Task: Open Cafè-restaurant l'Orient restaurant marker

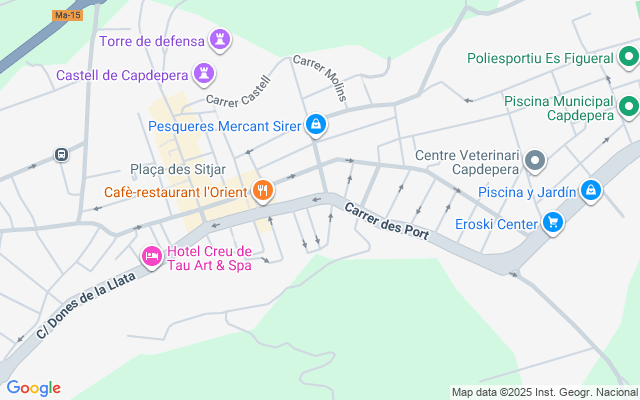Action: (x=263, y=191)
